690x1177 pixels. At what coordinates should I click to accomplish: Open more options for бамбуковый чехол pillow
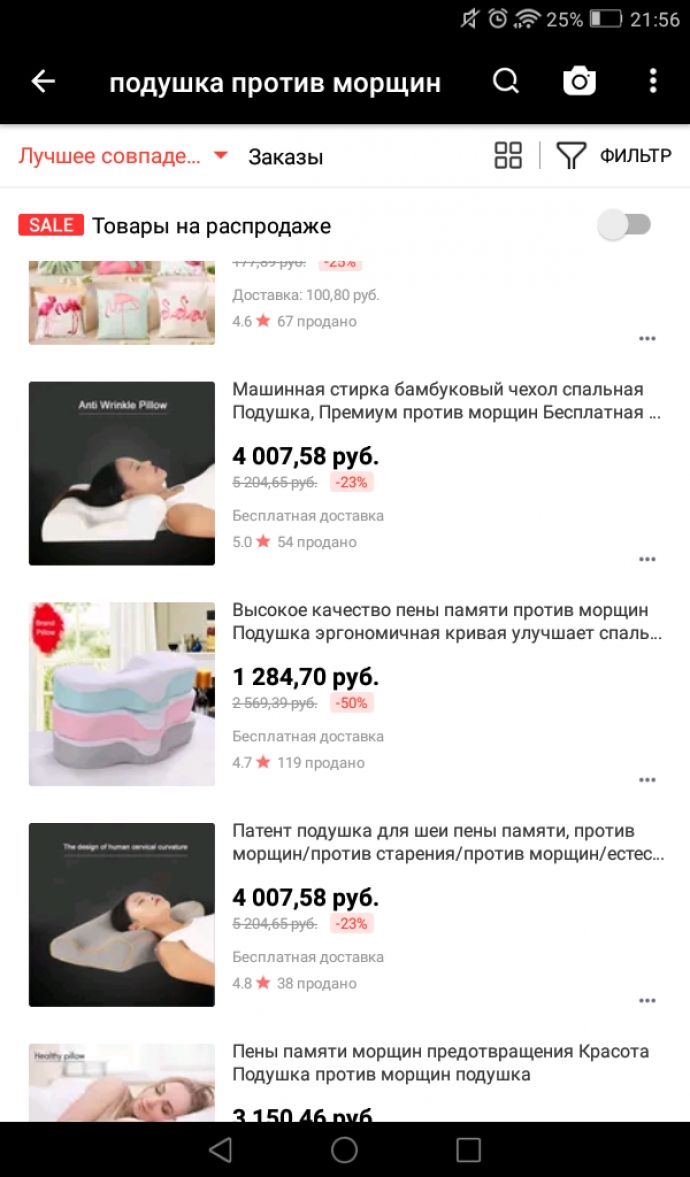pyautogui.click(x=647, y=559)
